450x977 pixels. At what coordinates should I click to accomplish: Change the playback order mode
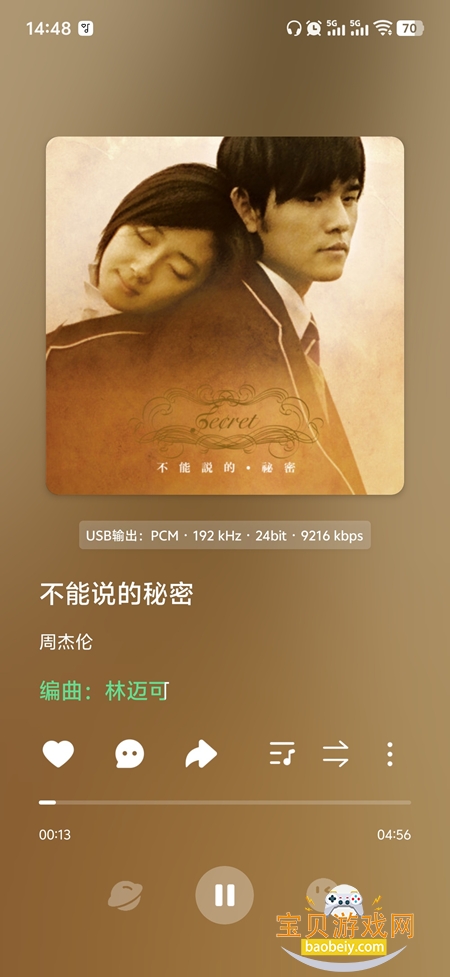(x=335, y=754)
